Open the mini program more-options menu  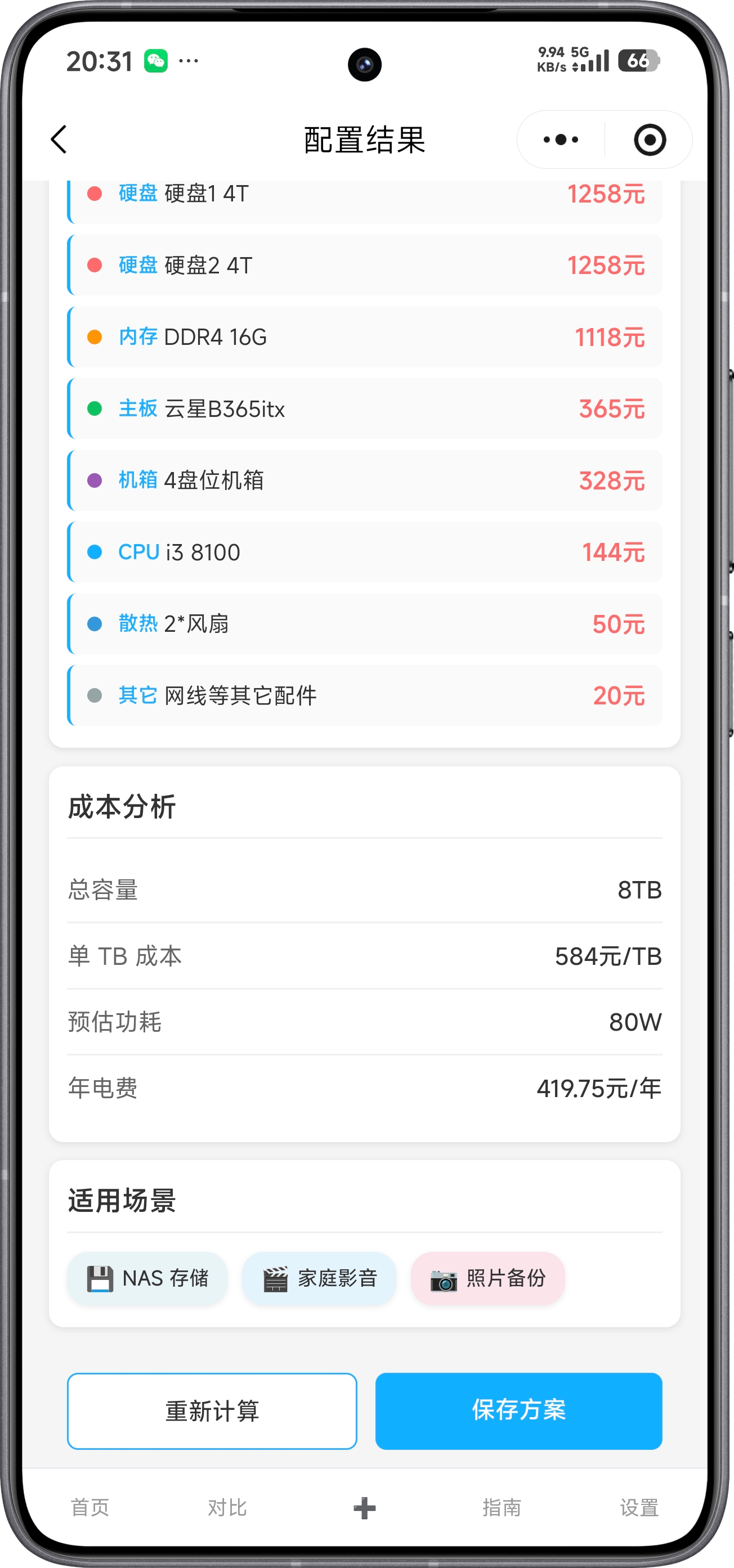[x=561, y=140]
